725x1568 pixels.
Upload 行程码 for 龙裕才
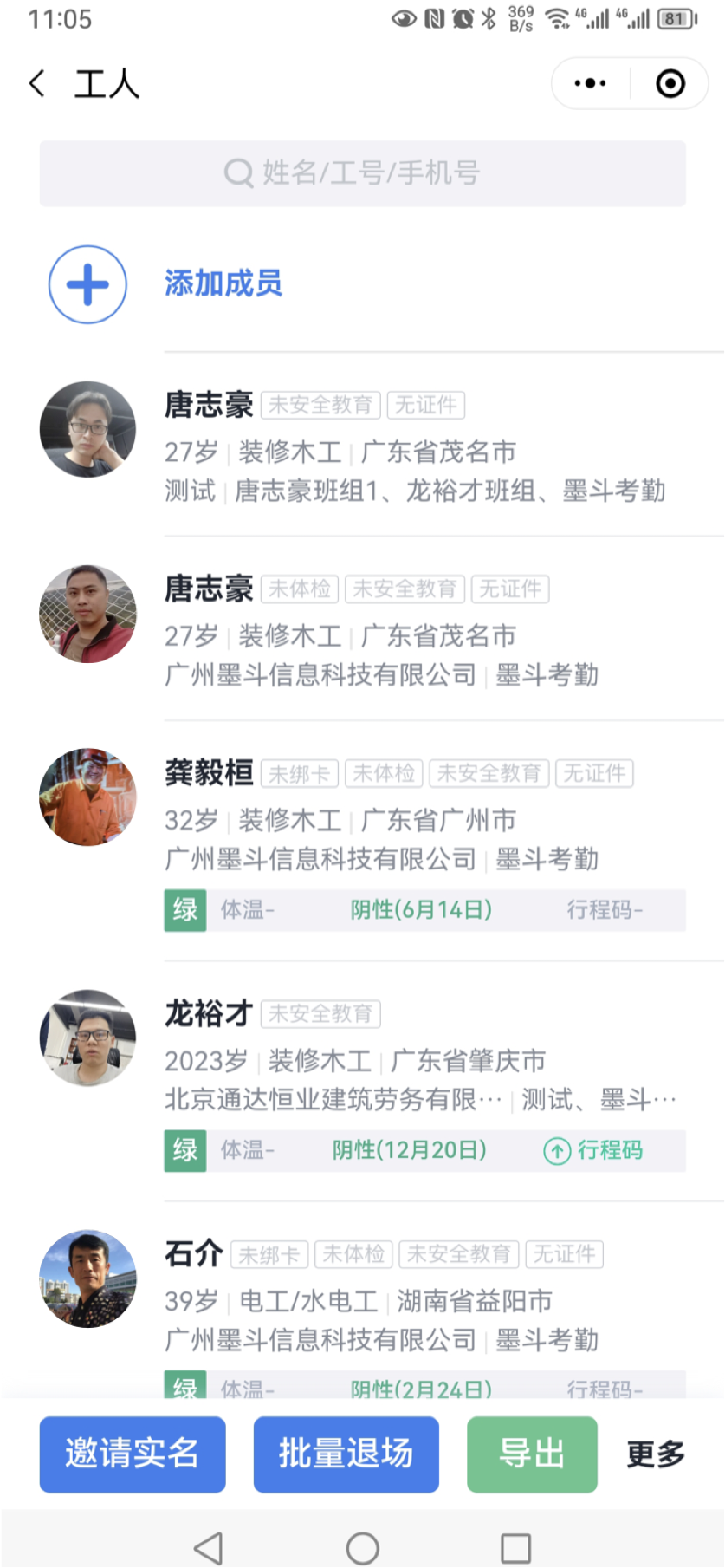click(593, 1150)
